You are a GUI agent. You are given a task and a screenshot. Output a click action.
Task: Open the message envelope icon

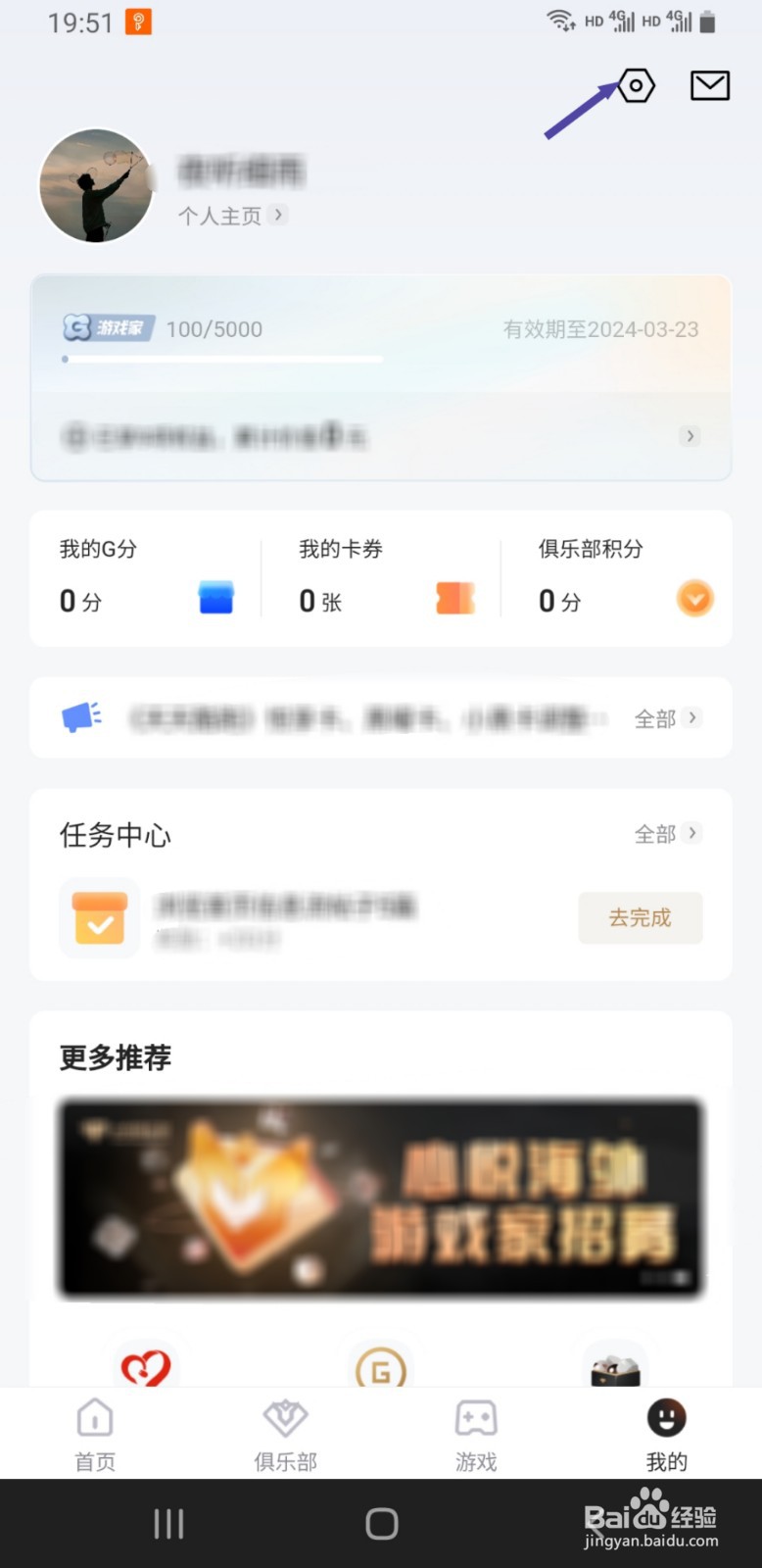coord(708,86)
